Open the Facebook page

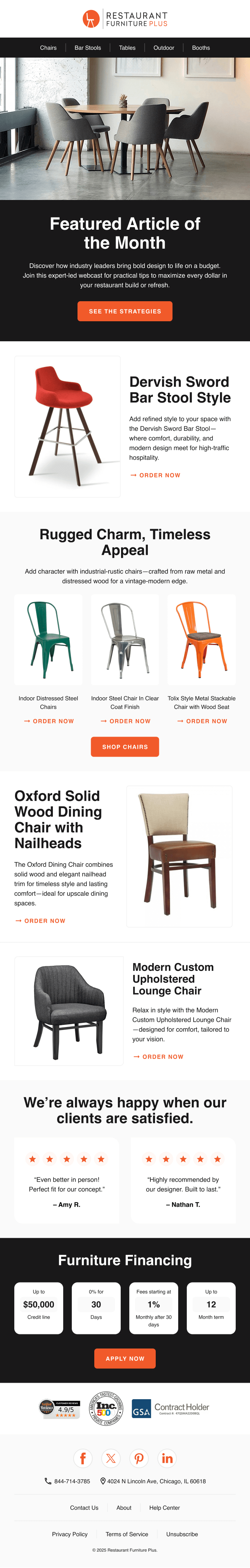point(83,1458)
